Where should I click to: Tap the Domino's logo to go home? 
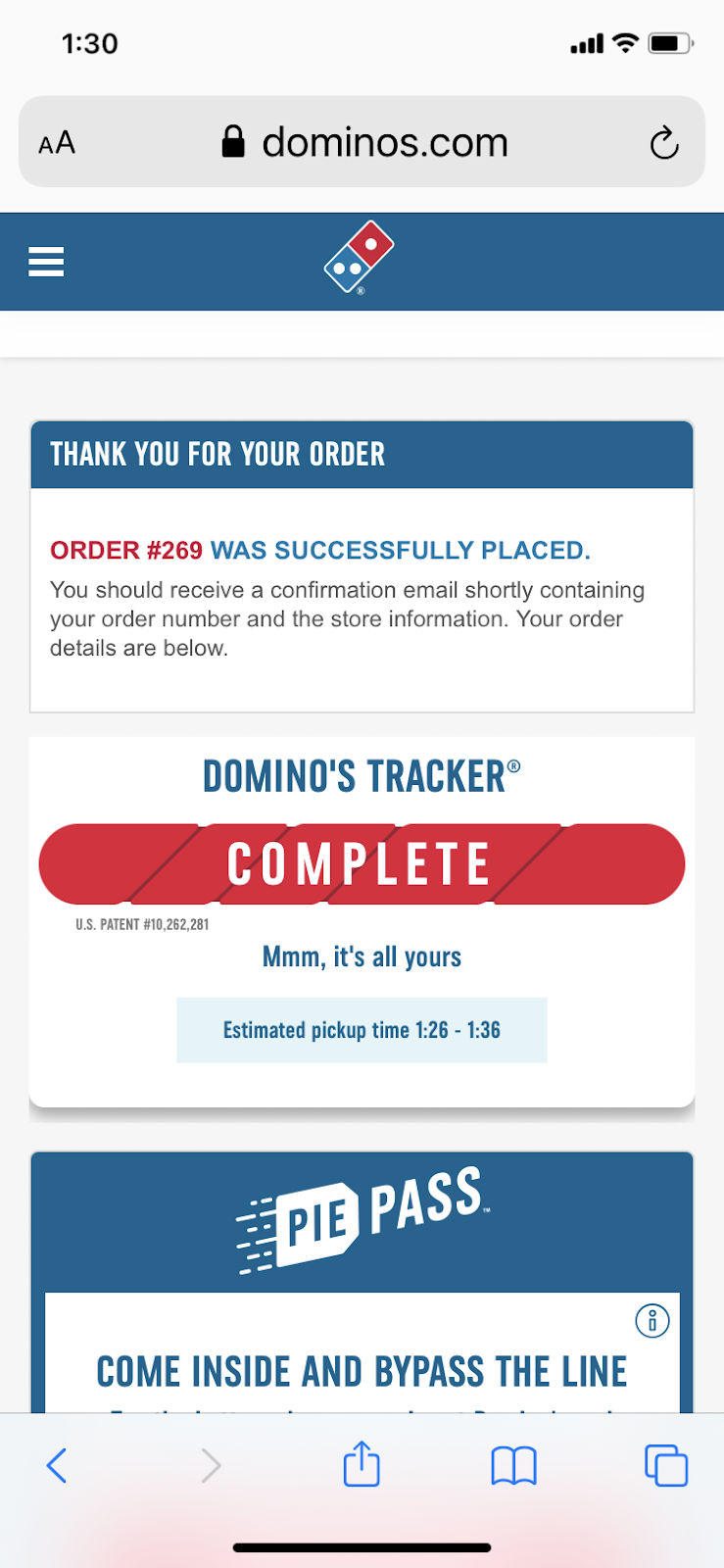pyautogui.click(x=359, y=257)
